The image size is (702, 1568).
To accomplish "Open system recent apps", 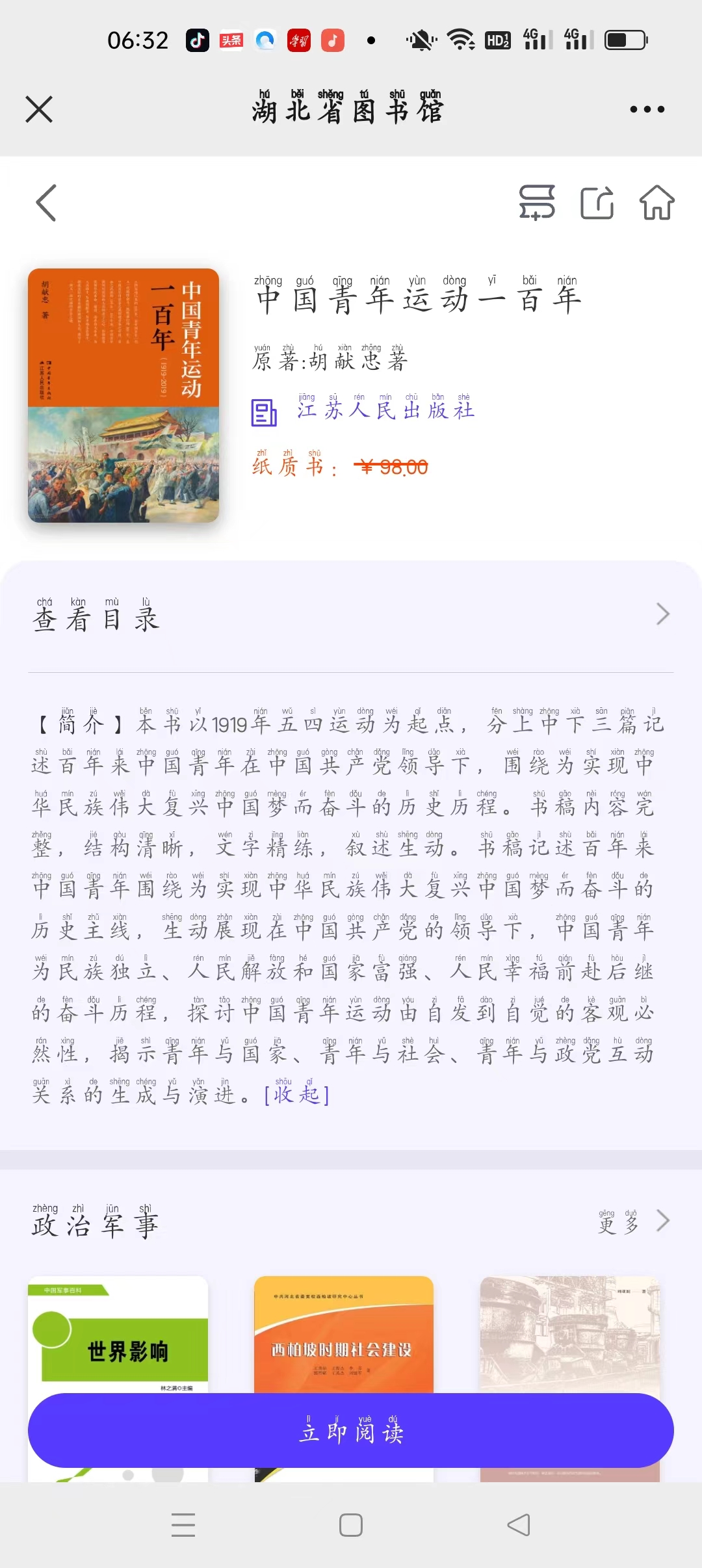I will coord(183,1525).
